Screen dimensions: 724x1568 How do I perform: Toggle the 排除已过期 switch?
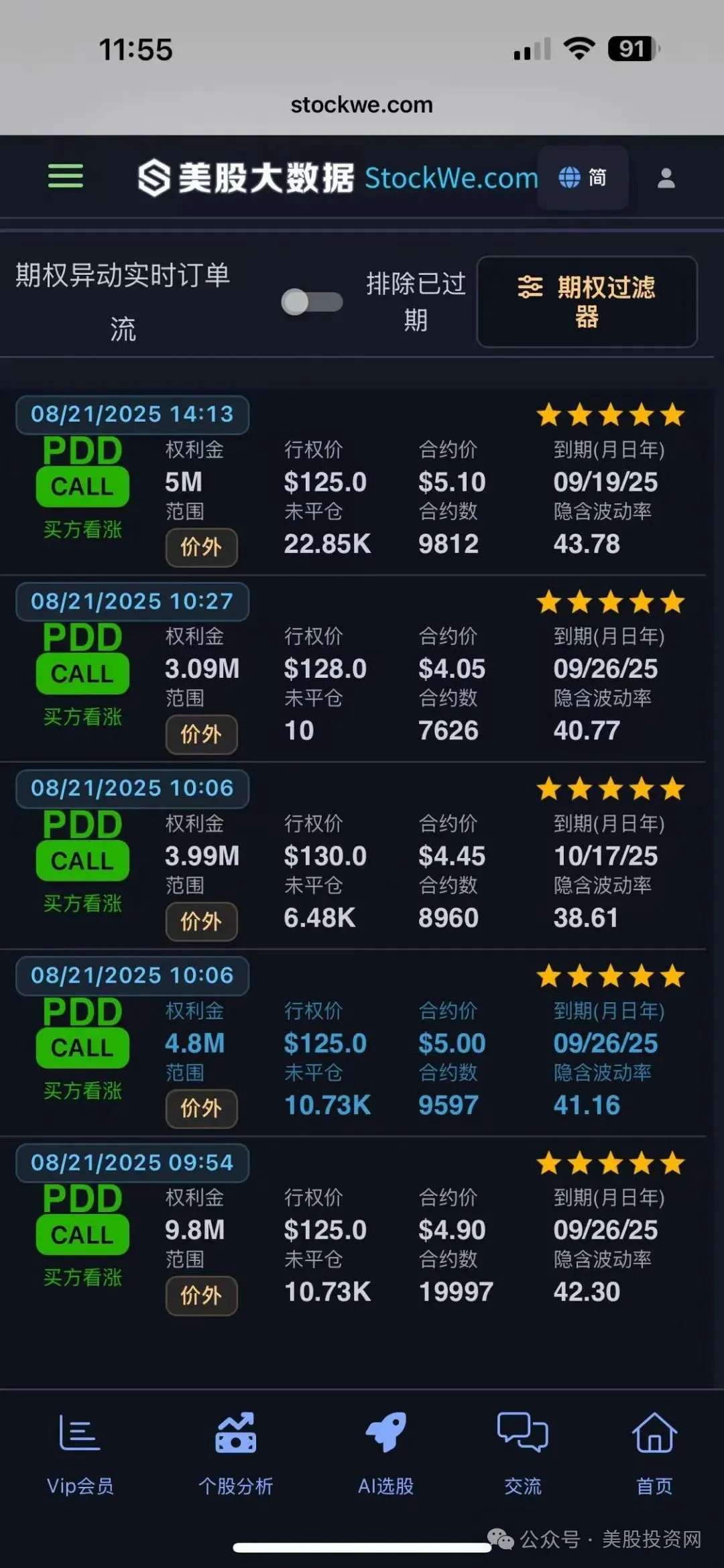point(312,302)
